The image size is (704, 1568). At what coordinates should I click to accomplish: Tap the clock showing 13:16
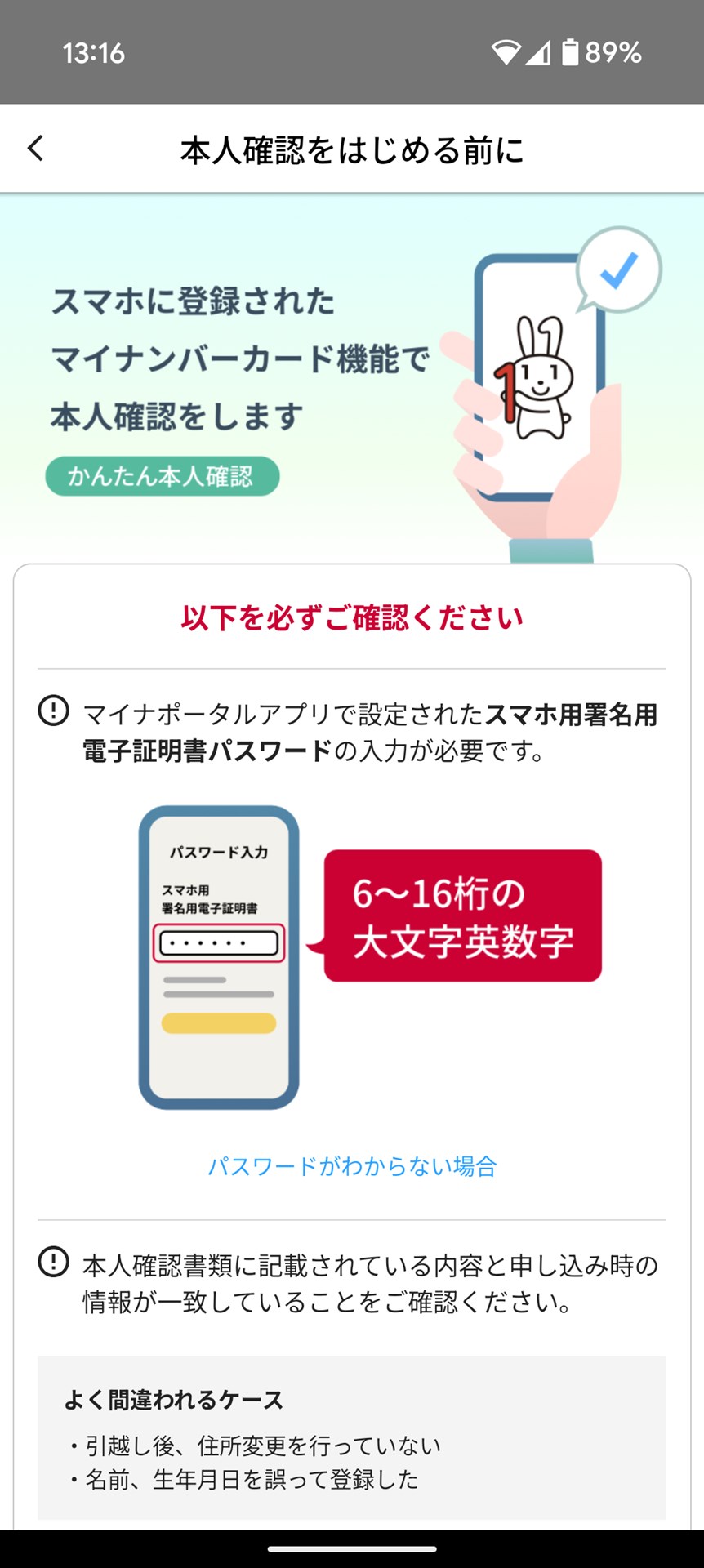[92, 52]
